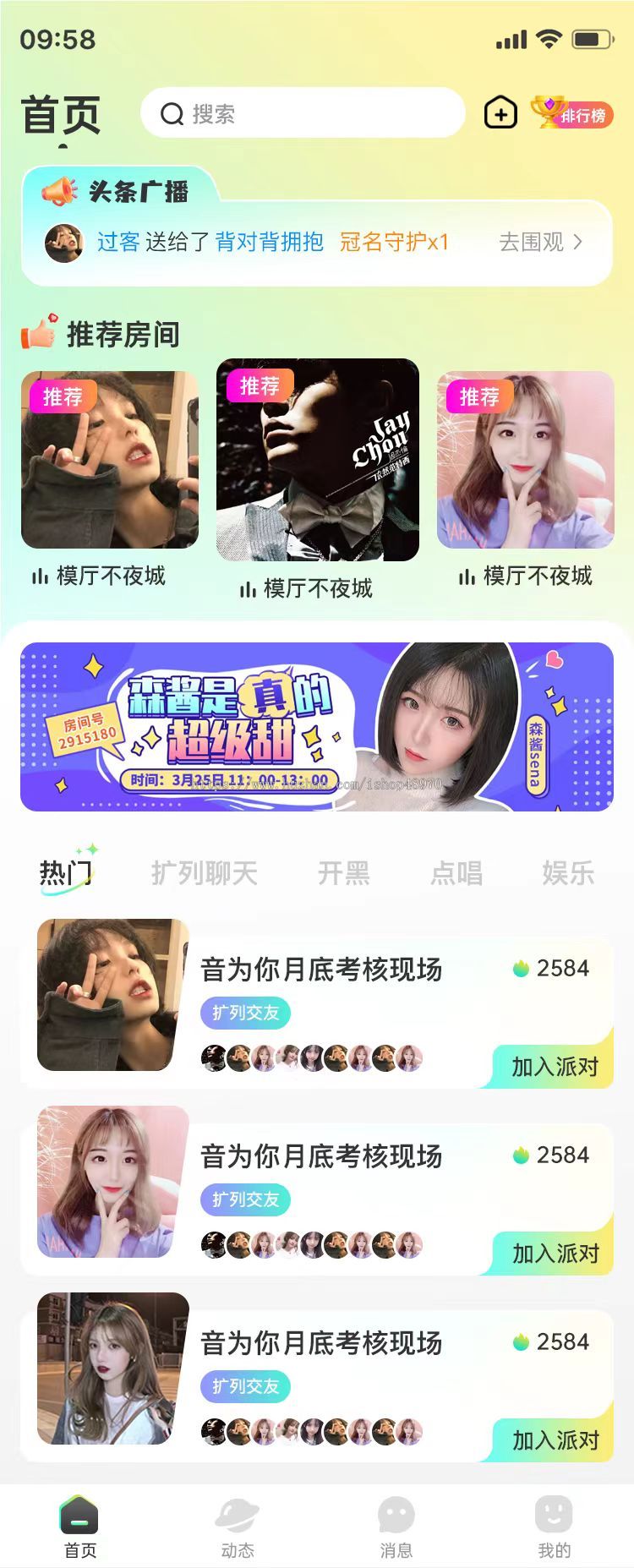This screenshot has height=1568, width=634.
Task: Switch to the 扩列聊天 tab
Action: click(205, 873)
